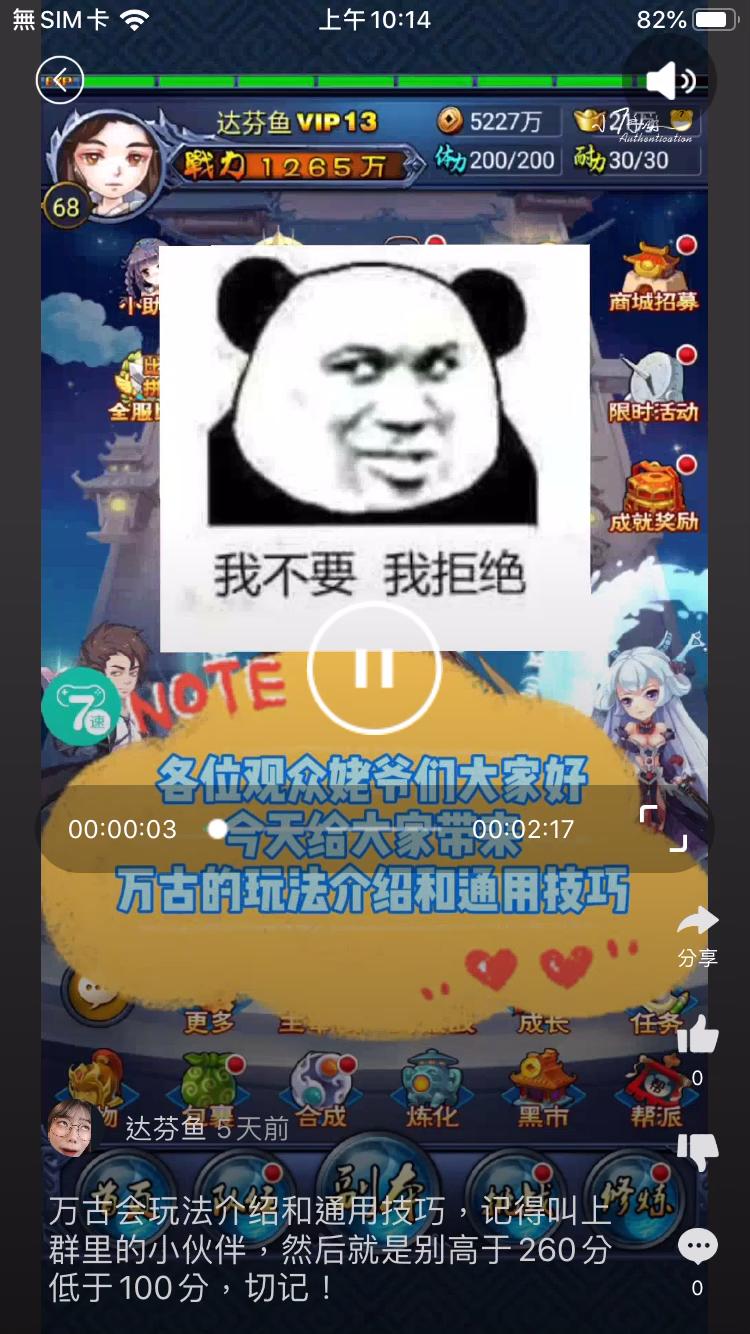The image size is (750, 1334).
Task: Open the video comments
Action: coord(697,1247)
